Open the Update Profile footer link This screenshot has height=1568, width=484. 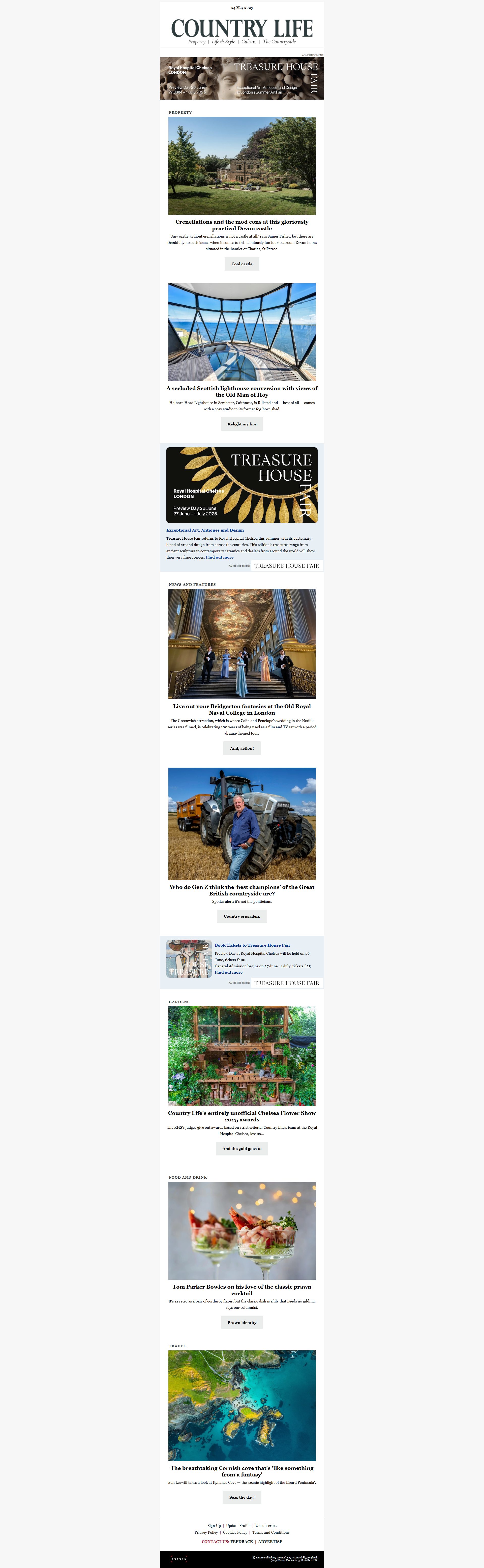tap(238, 1525)
